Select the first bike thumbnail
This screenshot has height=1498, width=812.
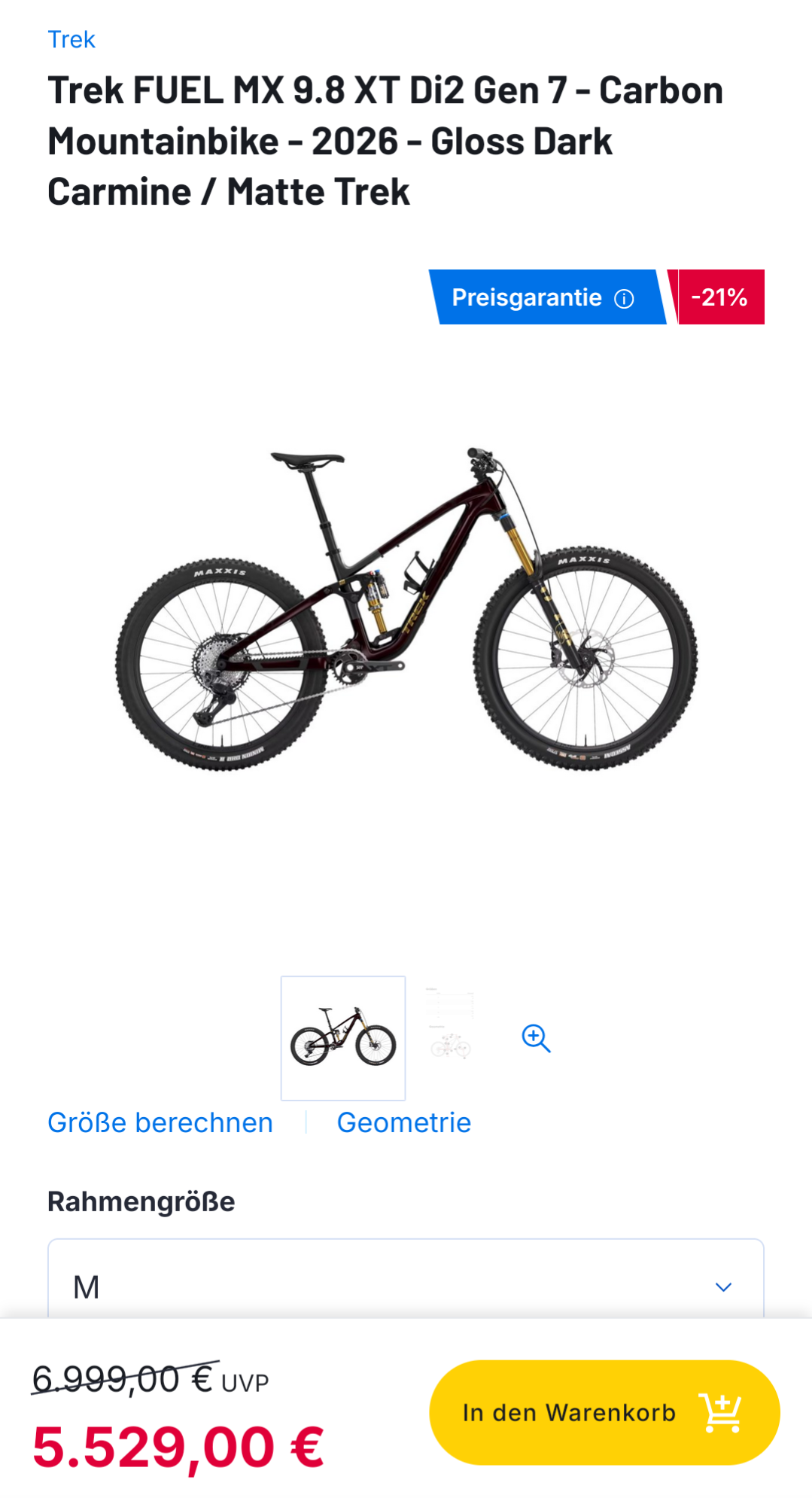pyautogui.click(x=343, y=1038)
